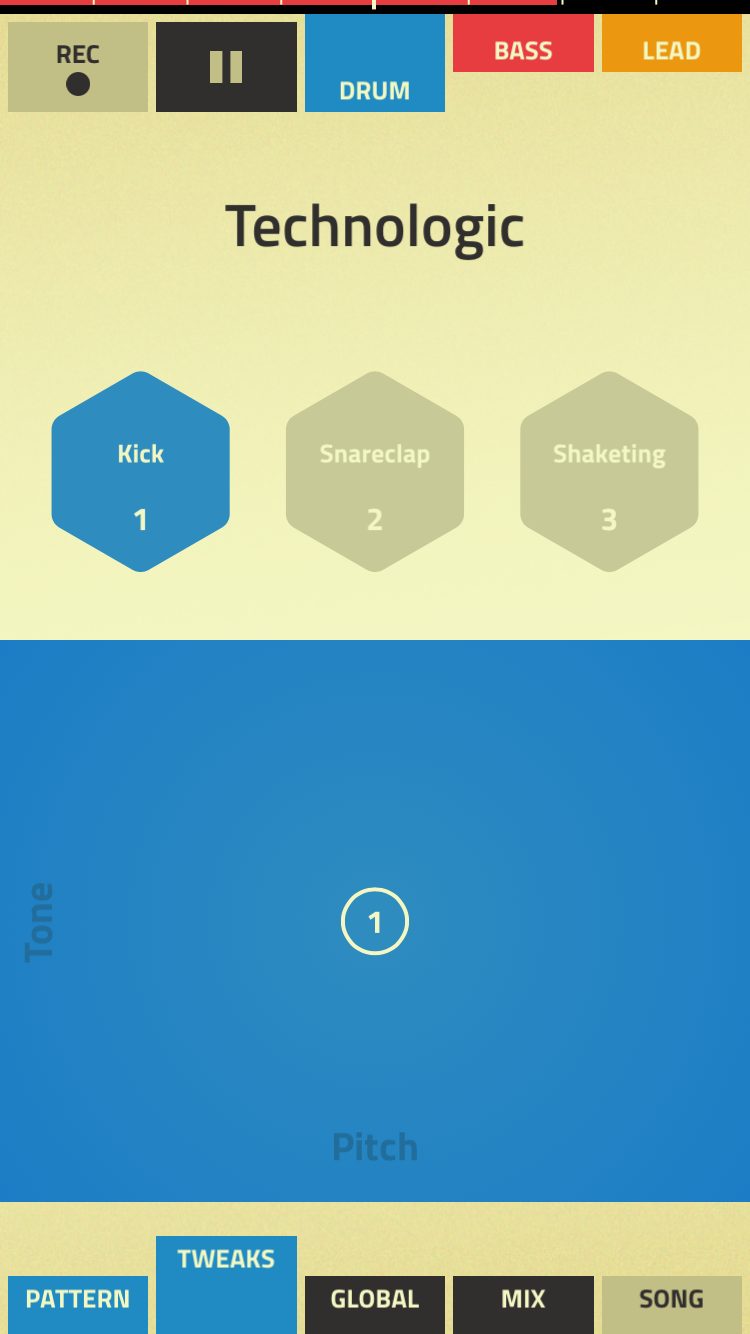Switch to the SONG tab

pos(671,1300)
